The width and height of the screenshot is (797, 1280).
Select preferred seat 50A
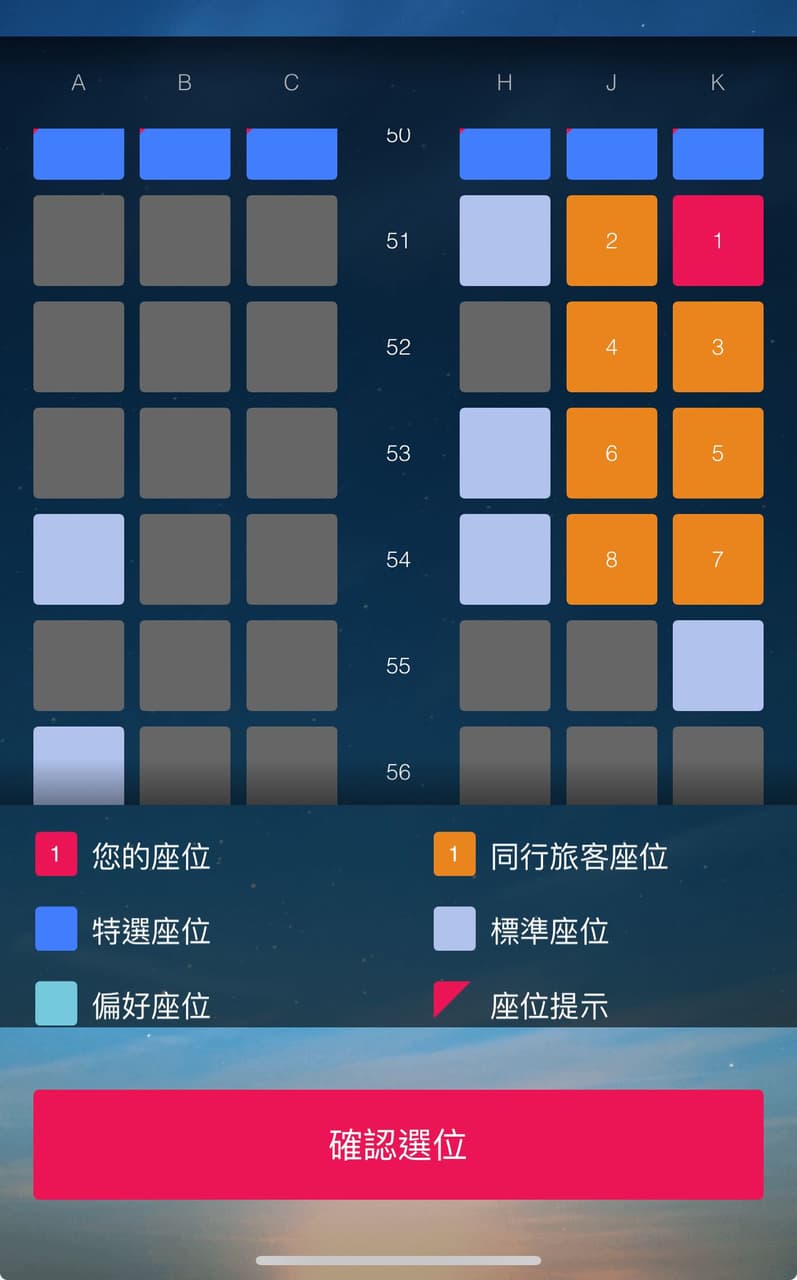tap(79, 155)
